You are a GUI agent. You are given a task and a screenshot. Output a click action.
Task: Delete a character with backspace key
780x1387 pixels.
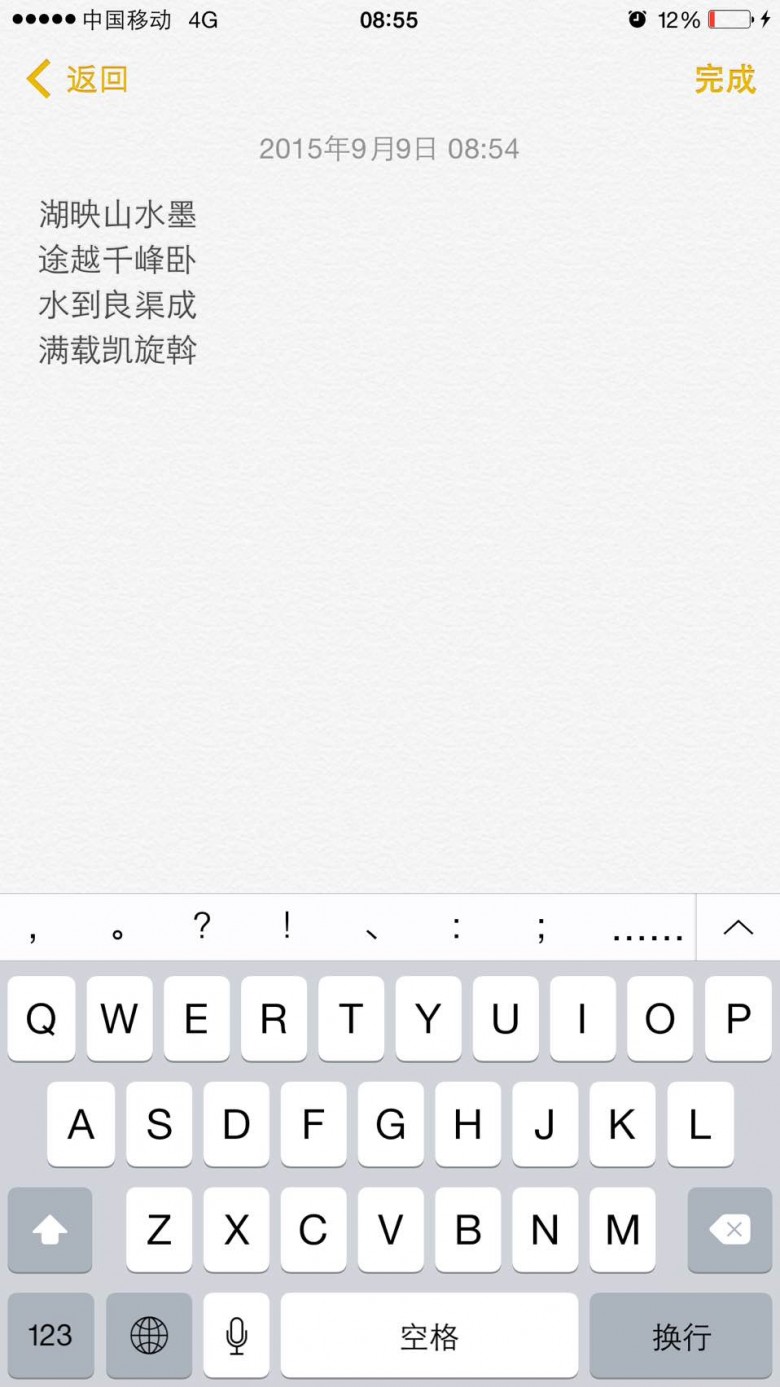[x=729, y=1230]
